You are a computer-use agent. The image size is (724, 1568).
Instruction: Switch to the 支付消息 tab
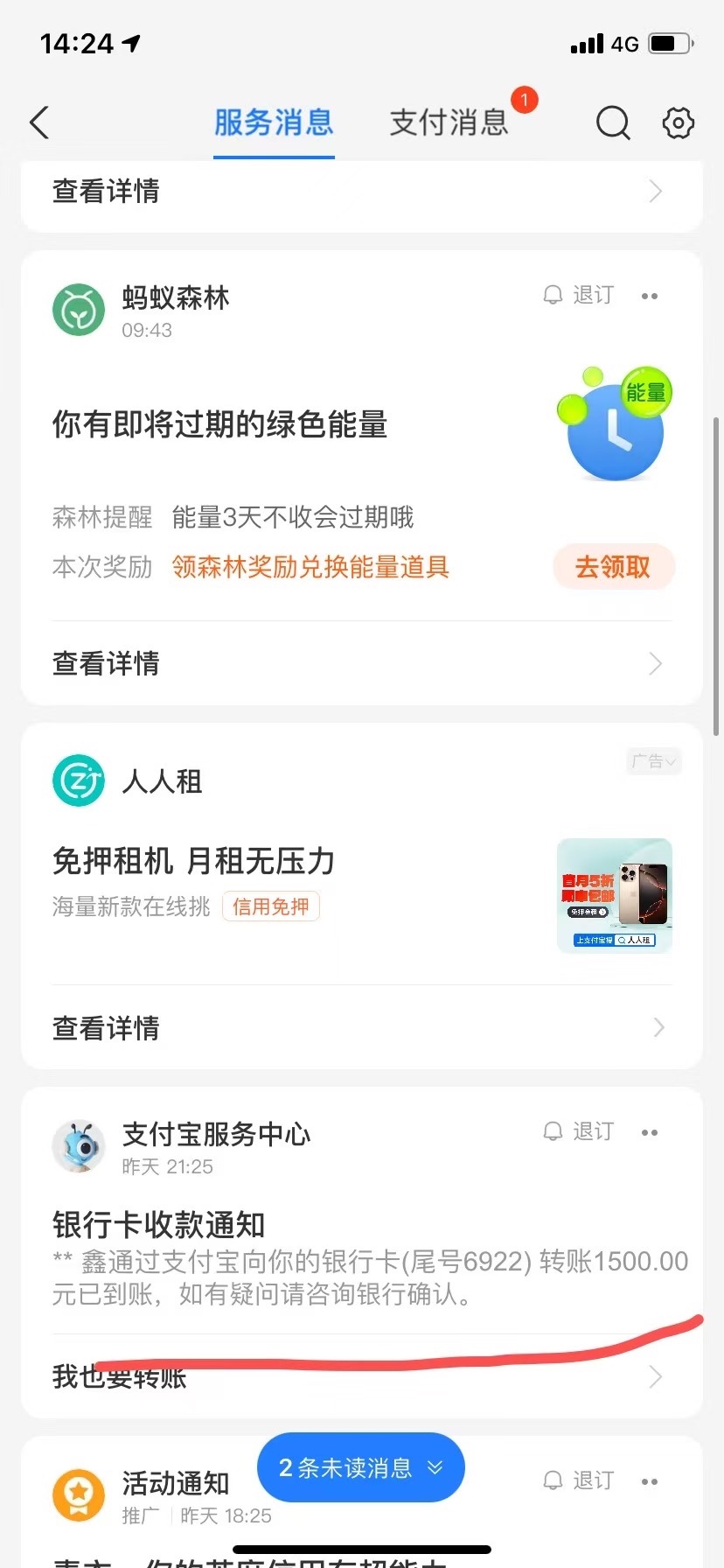(x=449, y=122)
